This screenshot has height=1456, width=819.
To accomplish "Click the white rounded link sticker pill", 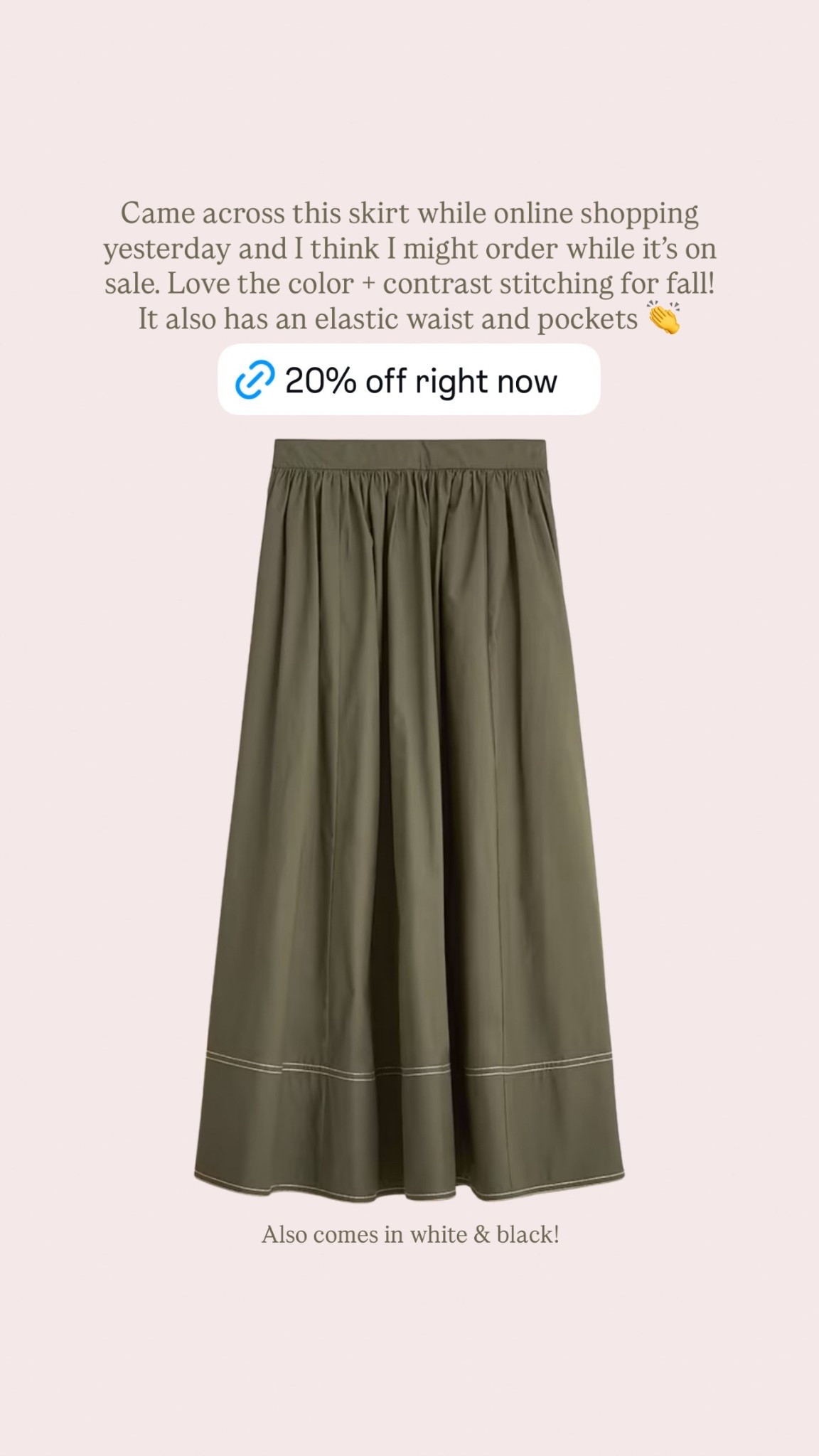I will click(x=409, y=382).
